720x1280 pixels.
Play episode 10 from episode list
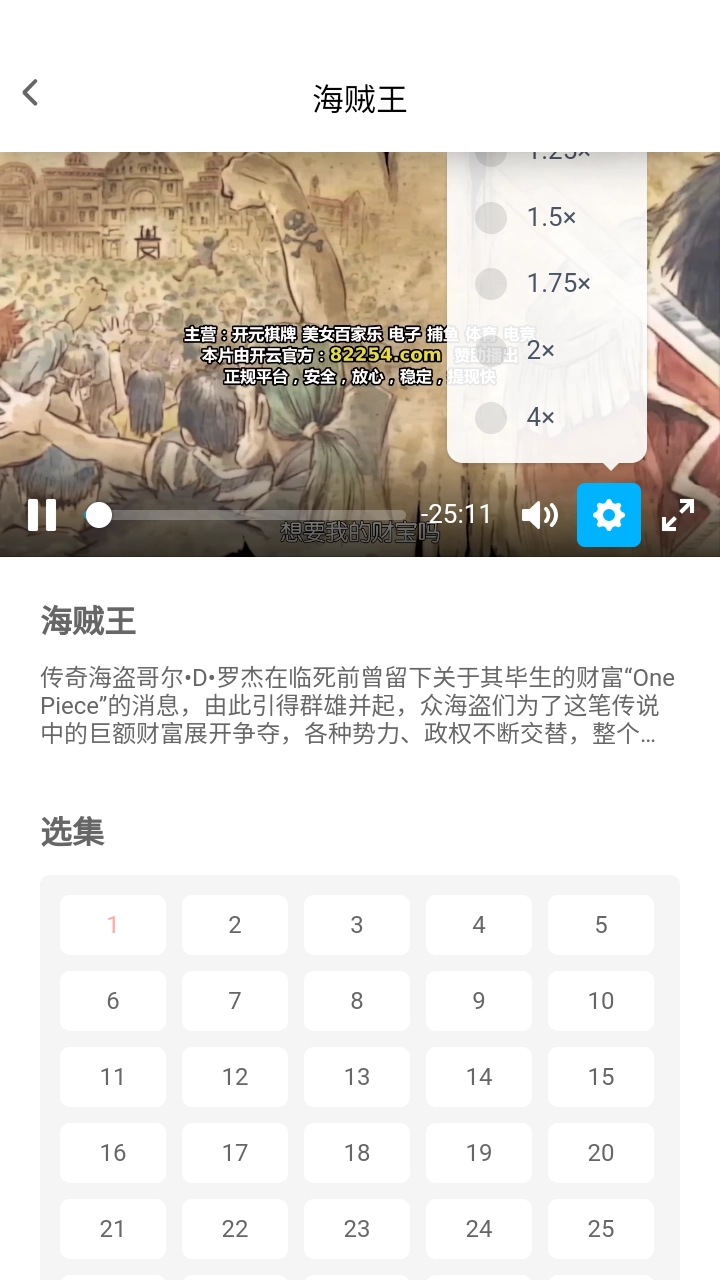[600, 1000]
